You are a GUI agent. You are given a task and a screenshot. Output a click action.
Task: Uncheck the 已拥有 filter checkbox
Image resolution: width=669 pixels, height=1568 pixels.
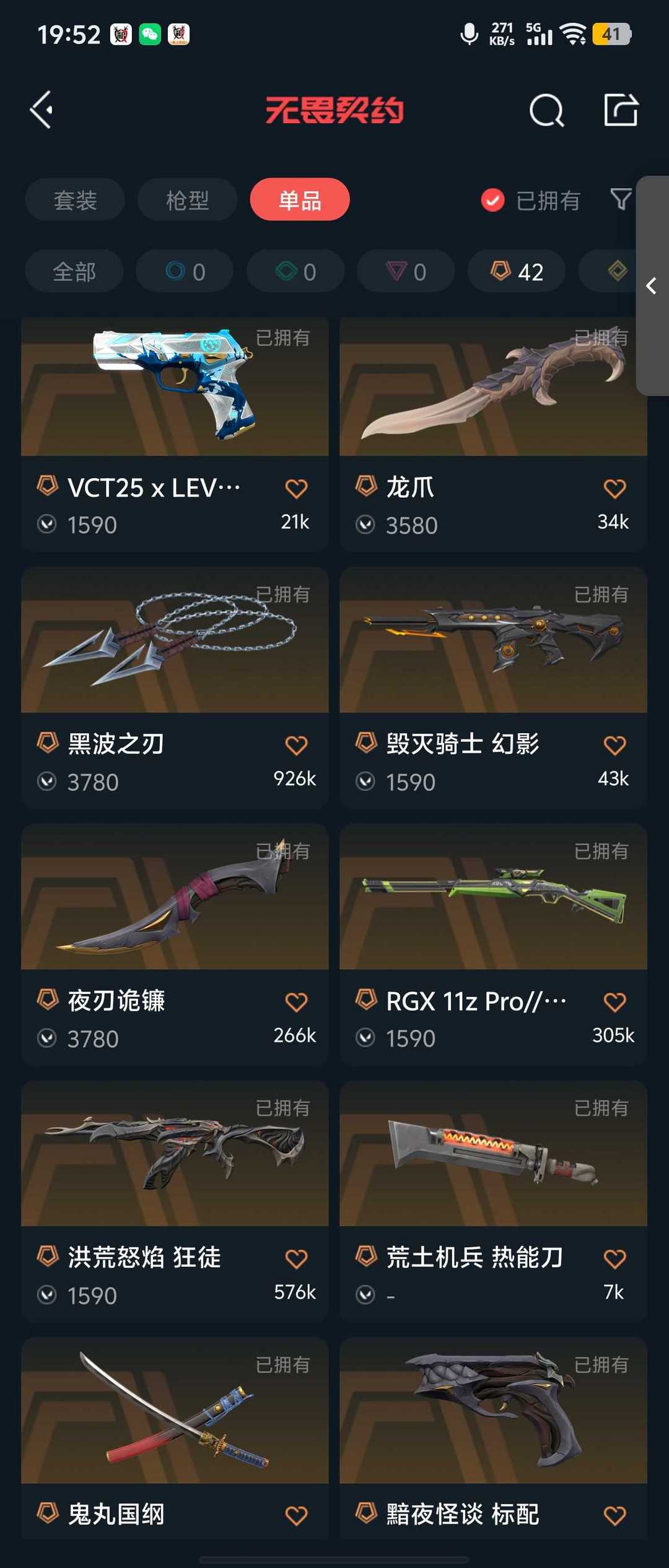tap(493, 200)
